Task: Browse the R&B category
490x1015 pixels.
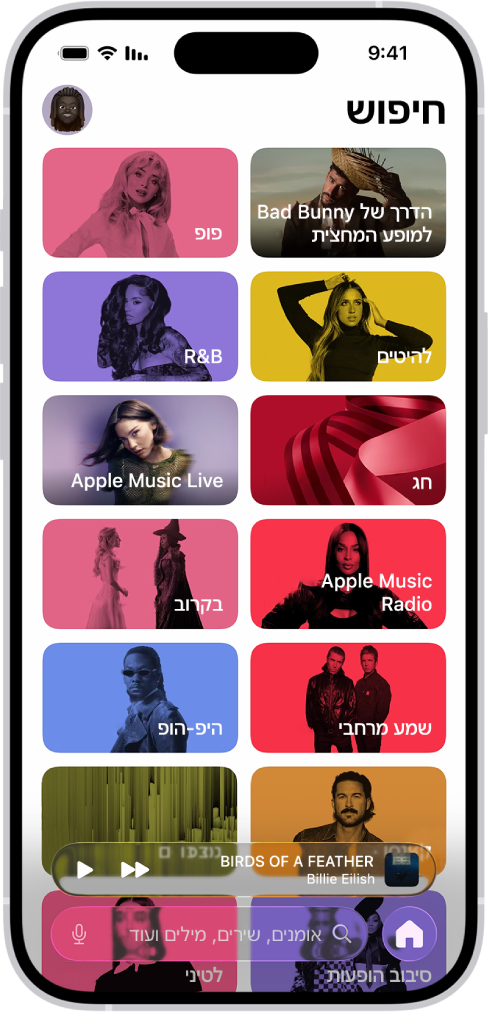Action: [140, 326]
